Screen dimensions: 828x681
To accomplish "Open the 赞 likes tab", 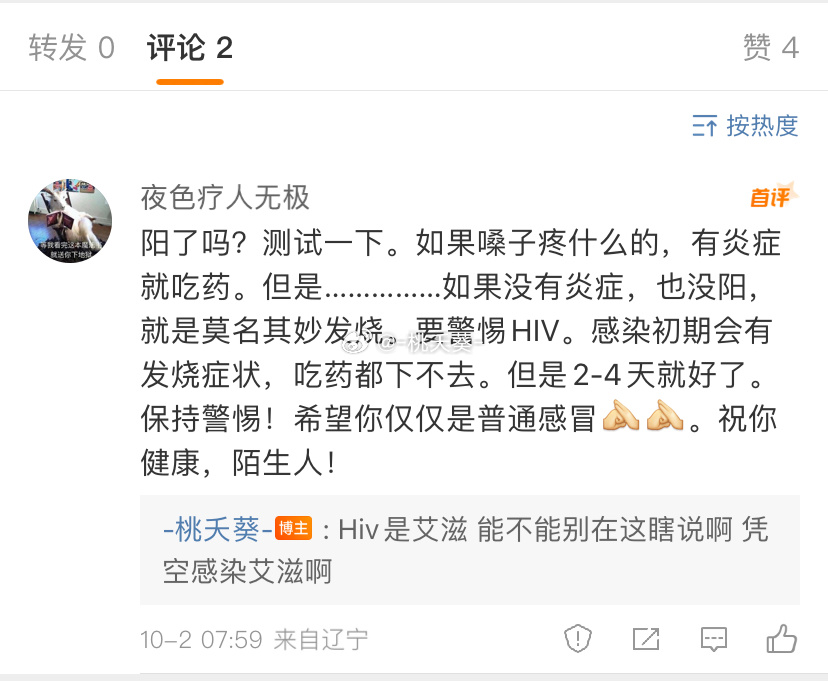I will [770, 47].
